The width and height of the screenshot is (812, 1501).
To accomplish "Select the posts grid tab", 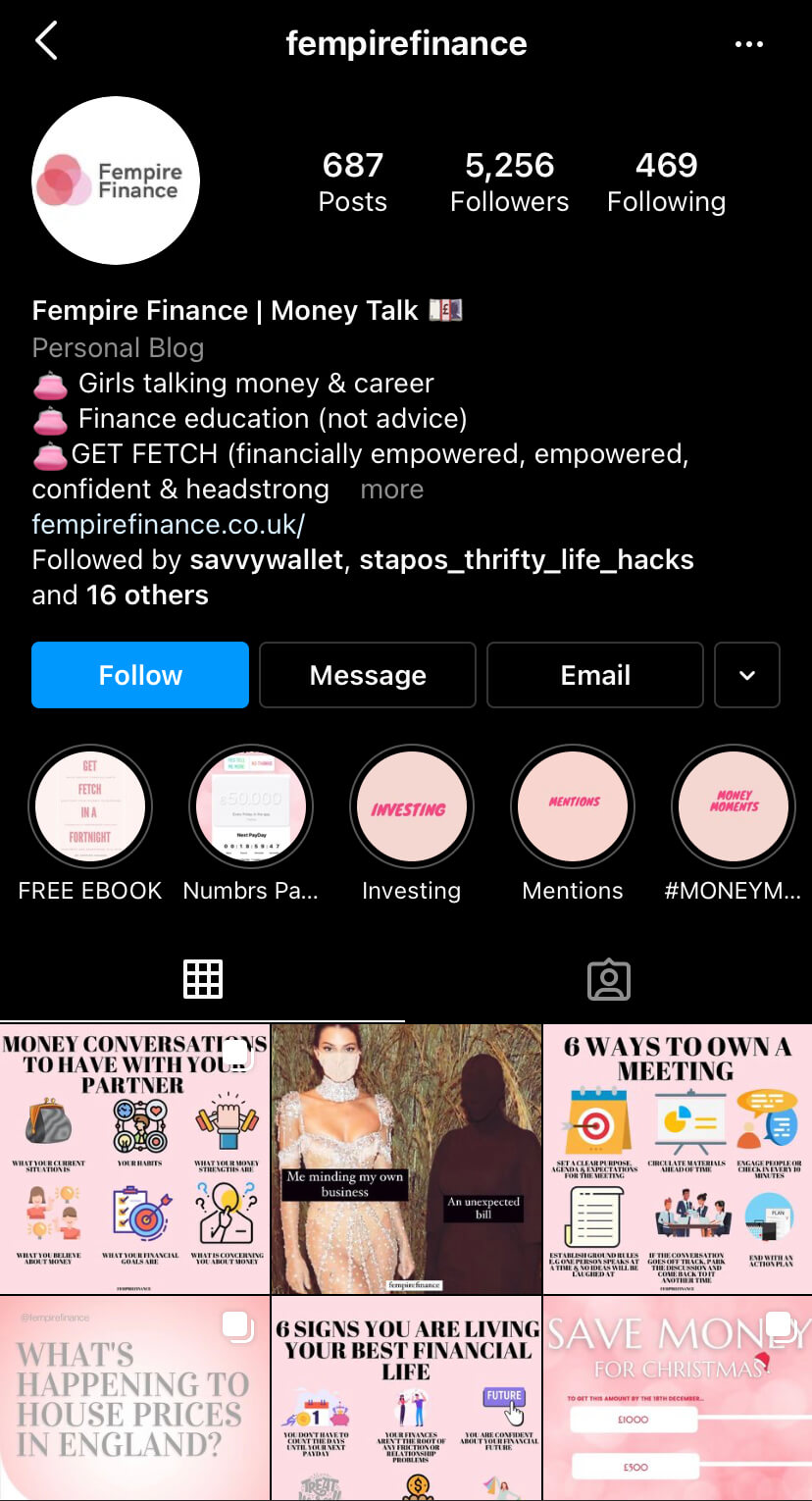I will 203,979.
